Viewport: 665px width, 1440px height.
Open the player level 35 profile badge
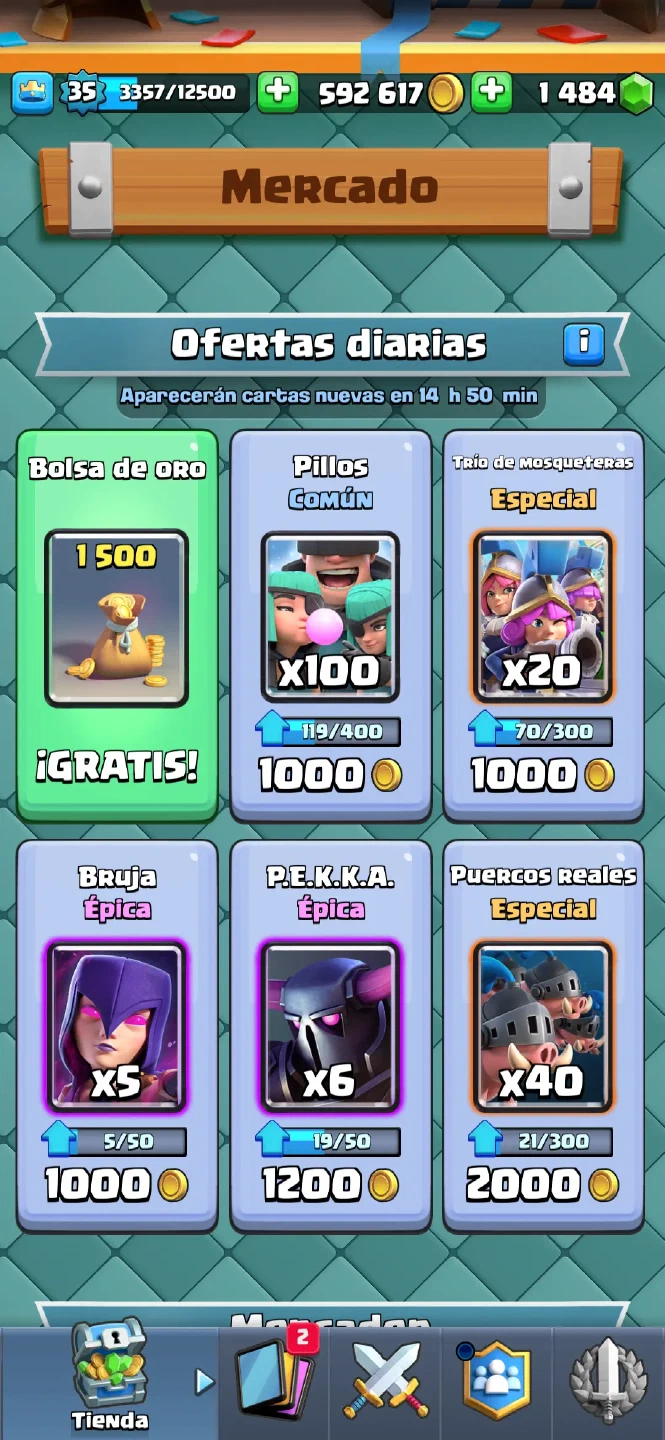coord(82,93)
